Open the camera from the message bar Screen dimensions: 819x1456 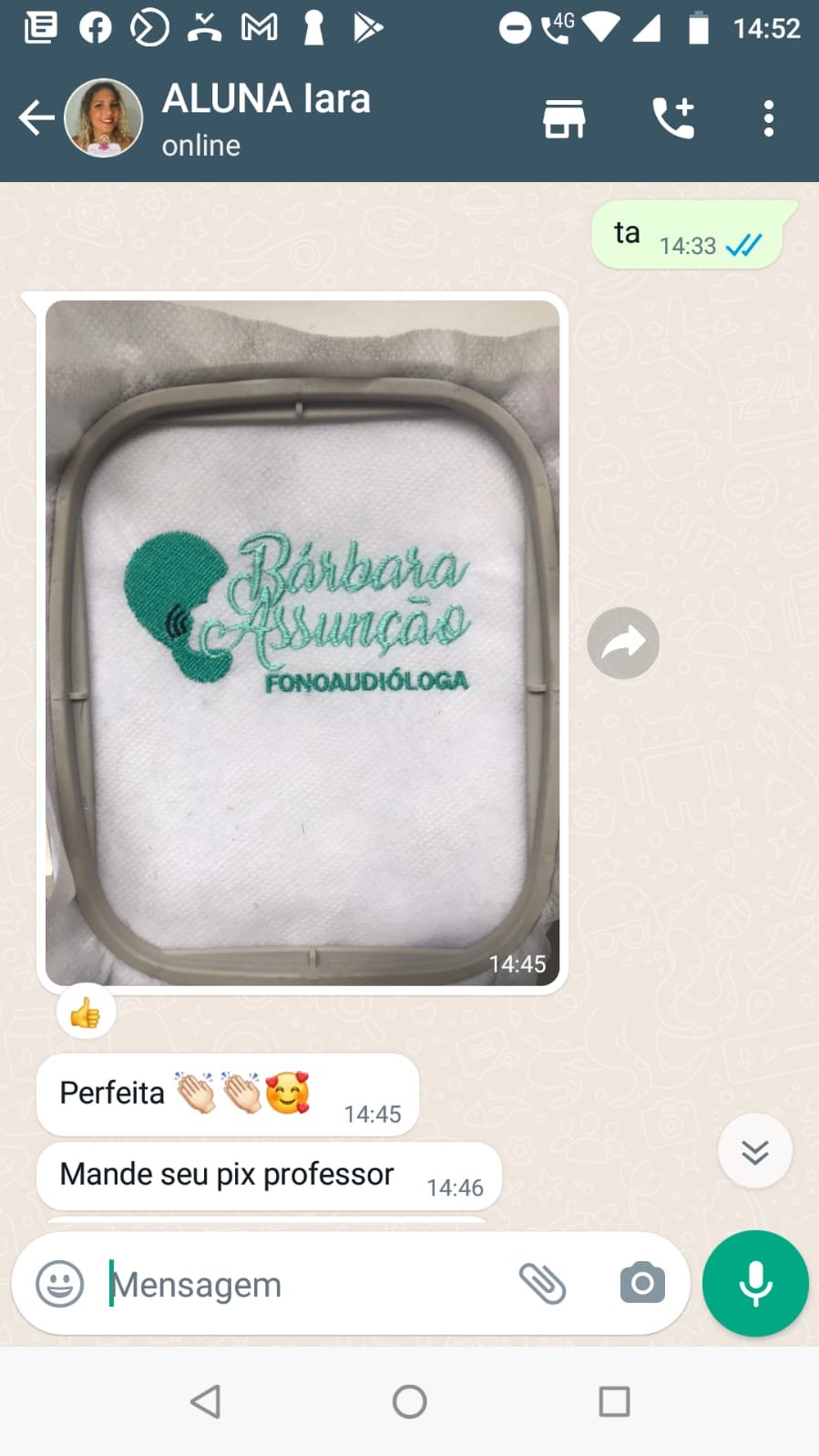pos(642,1284)
